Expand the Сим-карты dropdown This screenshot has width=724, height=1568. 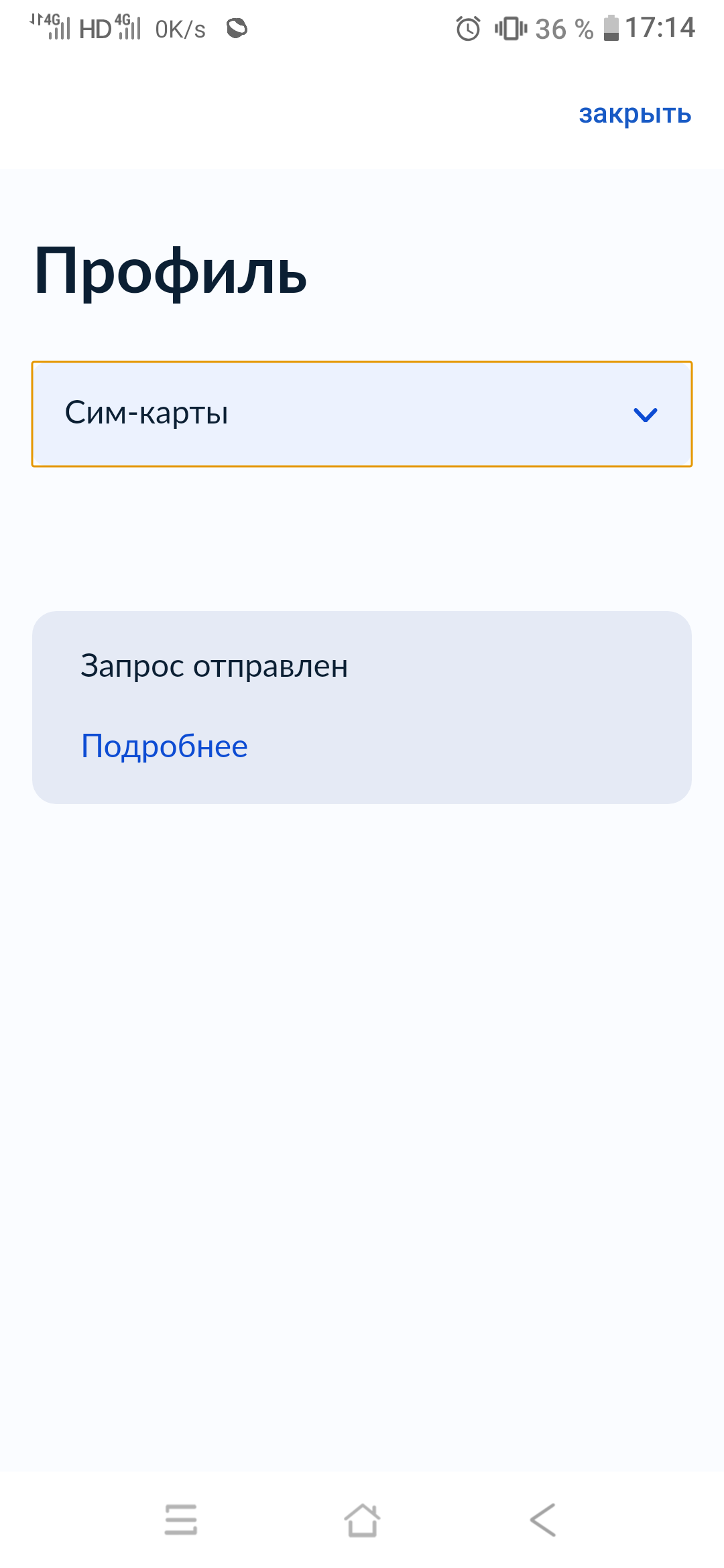click(362, 414)
